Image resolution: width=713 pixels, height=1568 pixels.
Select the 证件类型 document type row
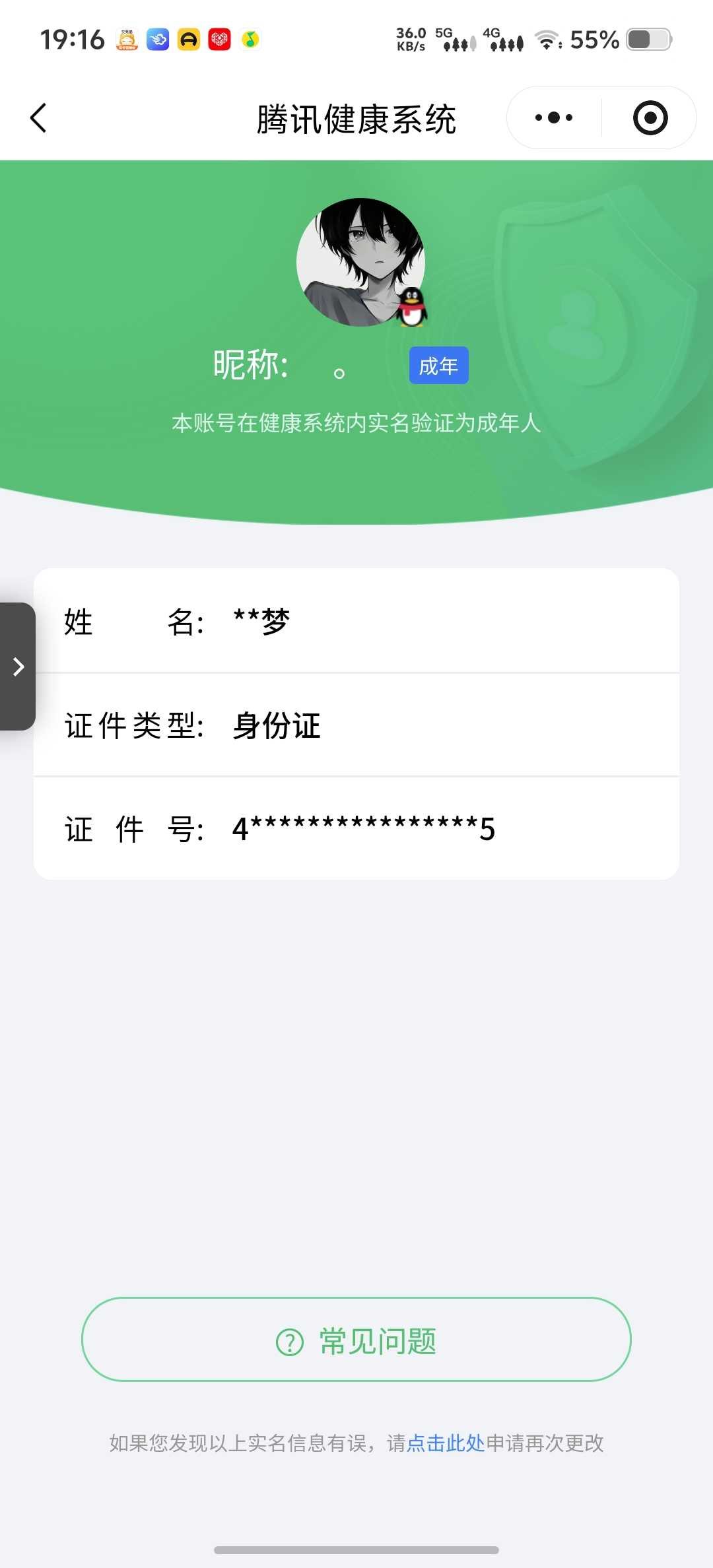click(356, 725)
